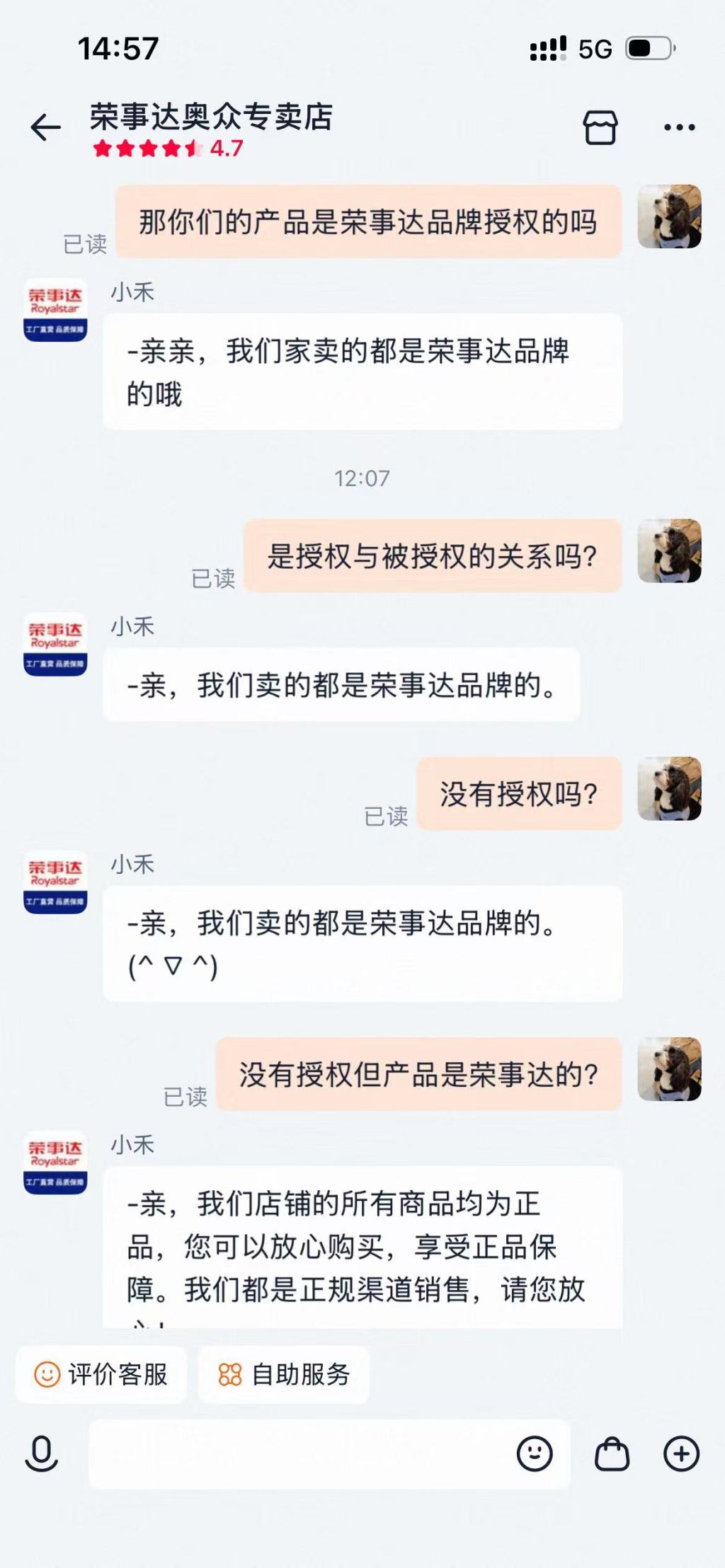Open the 荣事达奥众专卖店 shop title
The height and width of the screenshot is (1568, 725).
tap(211, 117)
